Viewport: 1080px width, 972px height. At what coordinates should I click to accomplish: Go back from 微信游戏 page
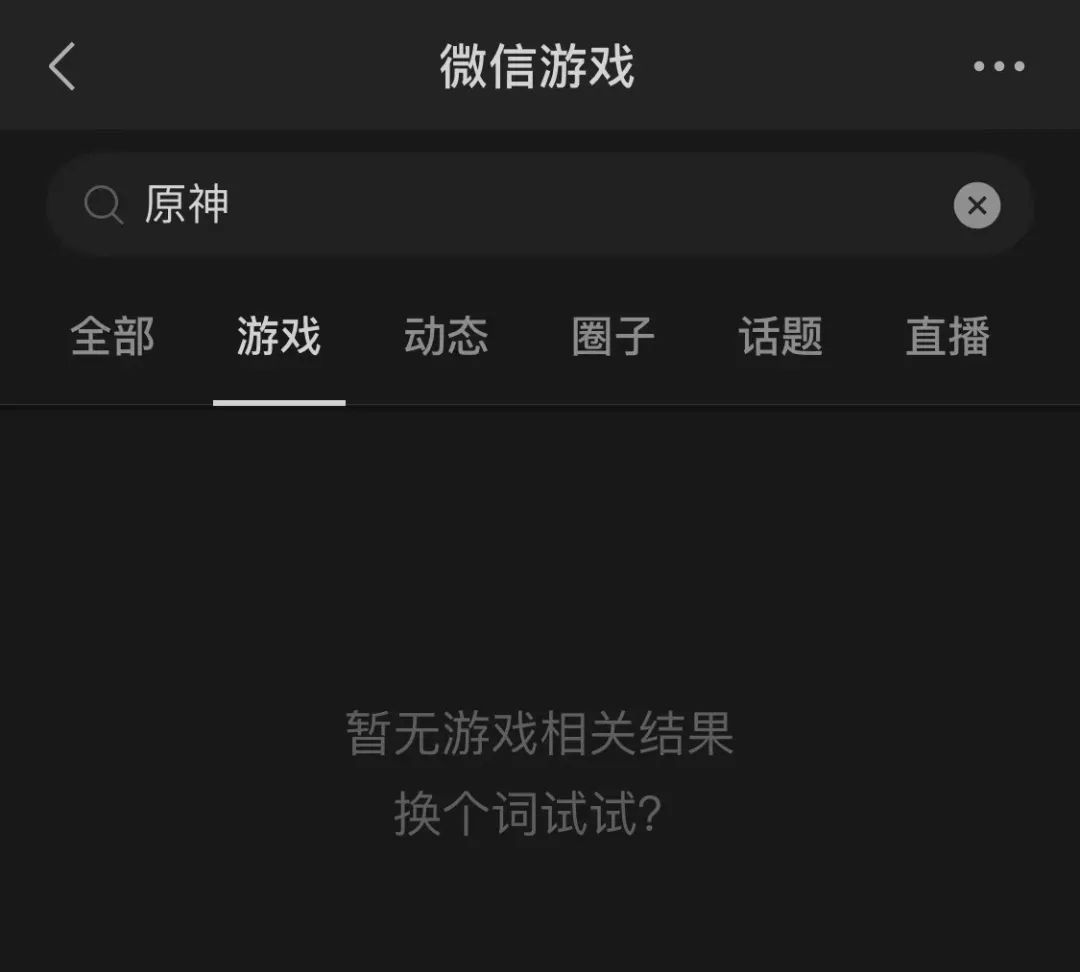click(62, 67)
